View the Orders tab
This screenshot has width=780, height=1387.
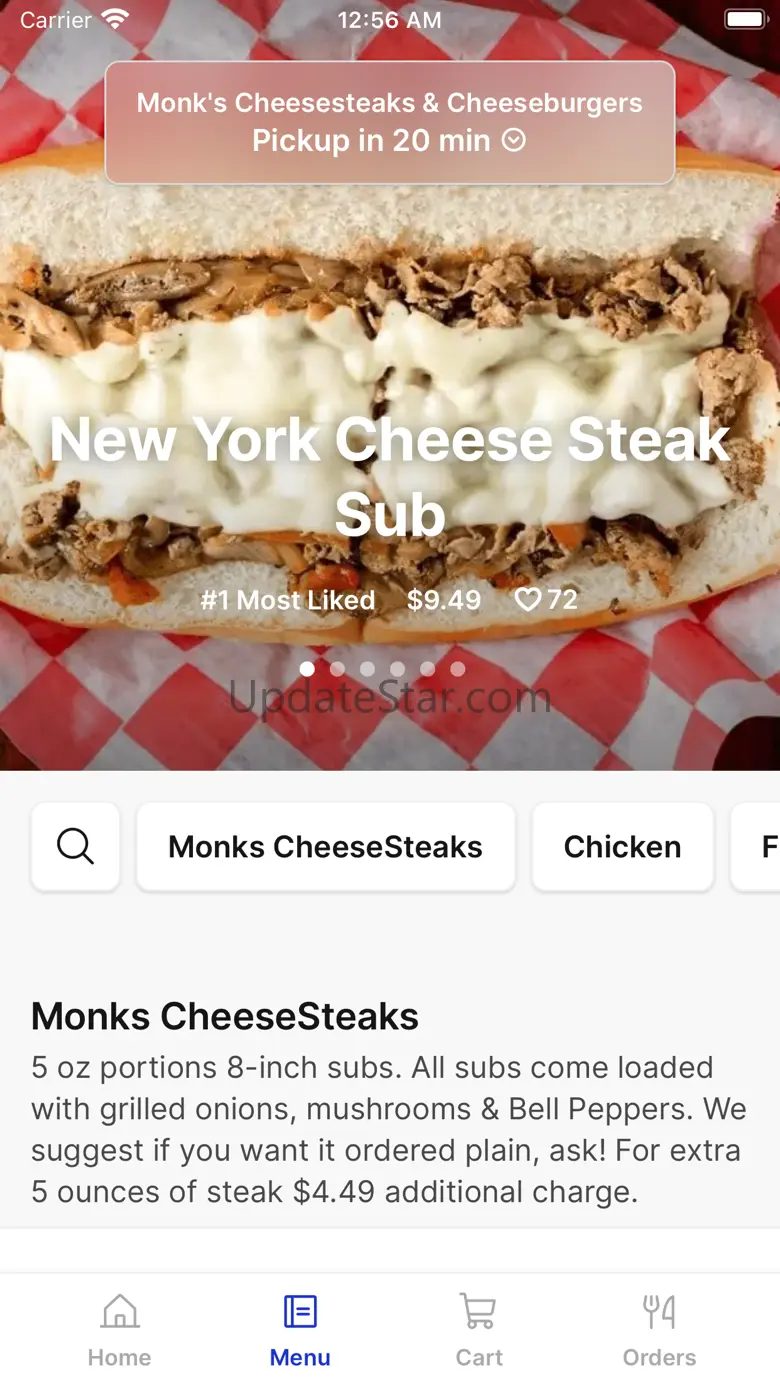click(x=659, y=1329)
